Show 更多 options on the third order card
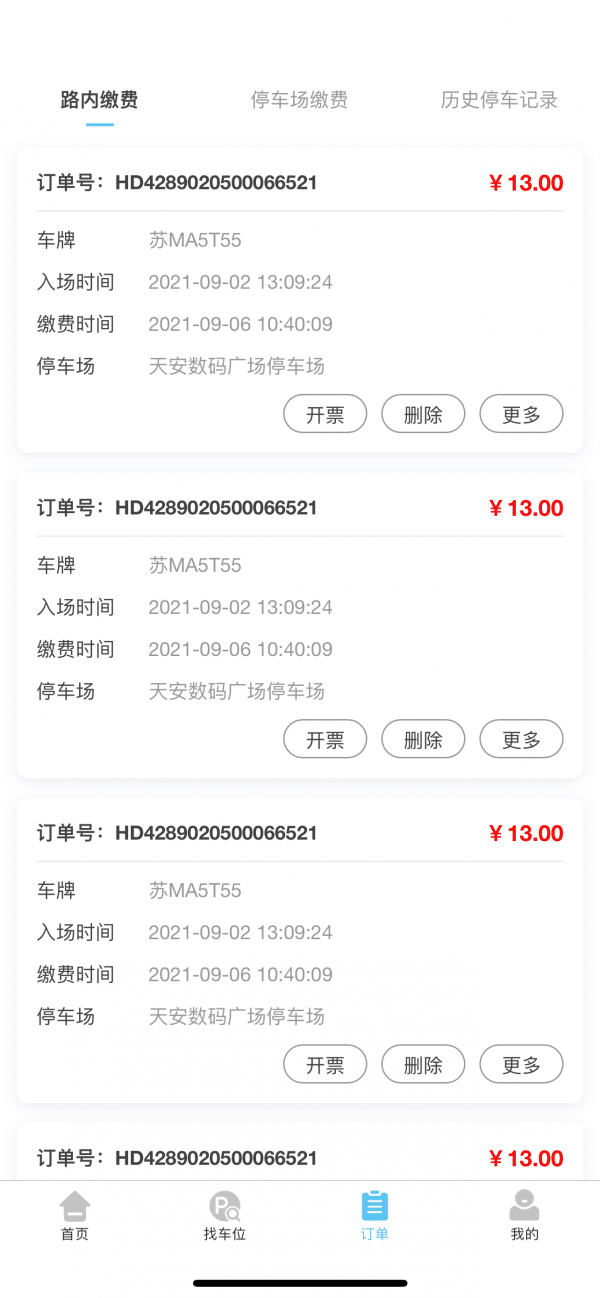Screen dimensions: 600x1298 (x=521, y=1064)
